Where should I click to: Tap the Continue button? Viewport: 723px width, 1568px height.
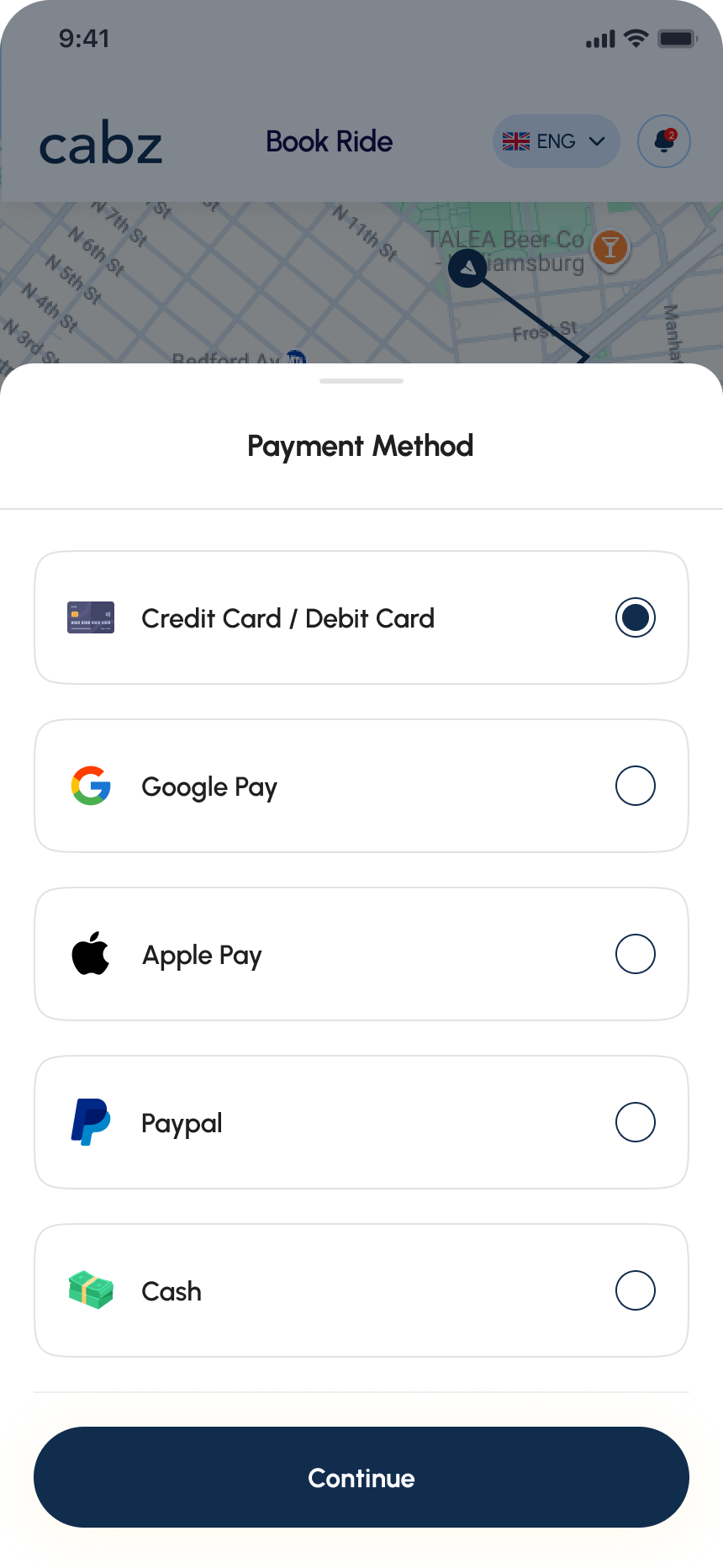coord(361,1477)
